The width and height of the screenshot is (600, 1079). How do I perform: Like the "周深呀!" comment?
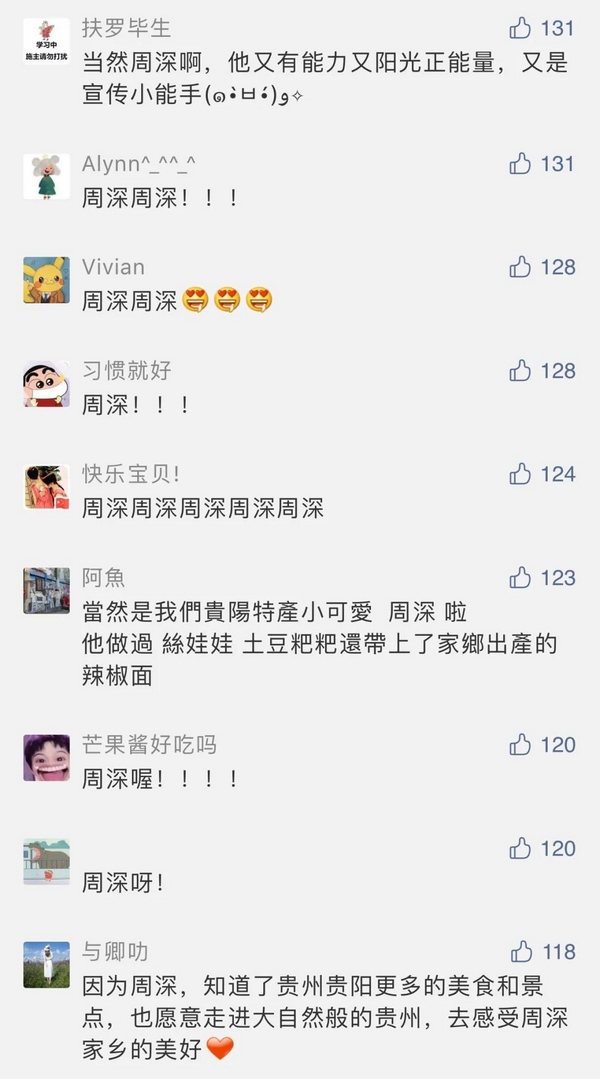(520, 849)
